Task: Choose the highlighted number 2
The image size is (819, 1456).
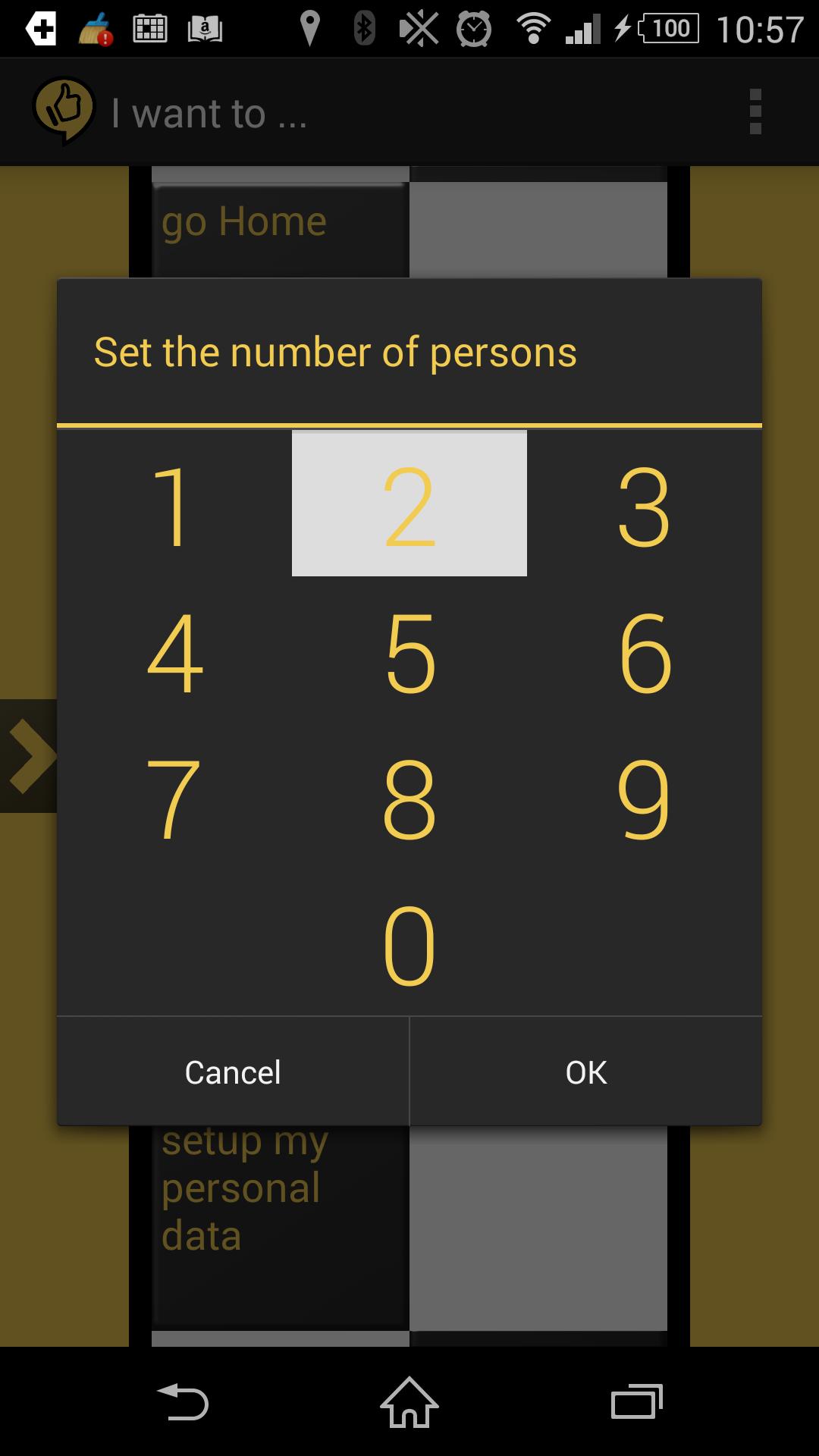Action: point(409,504)
